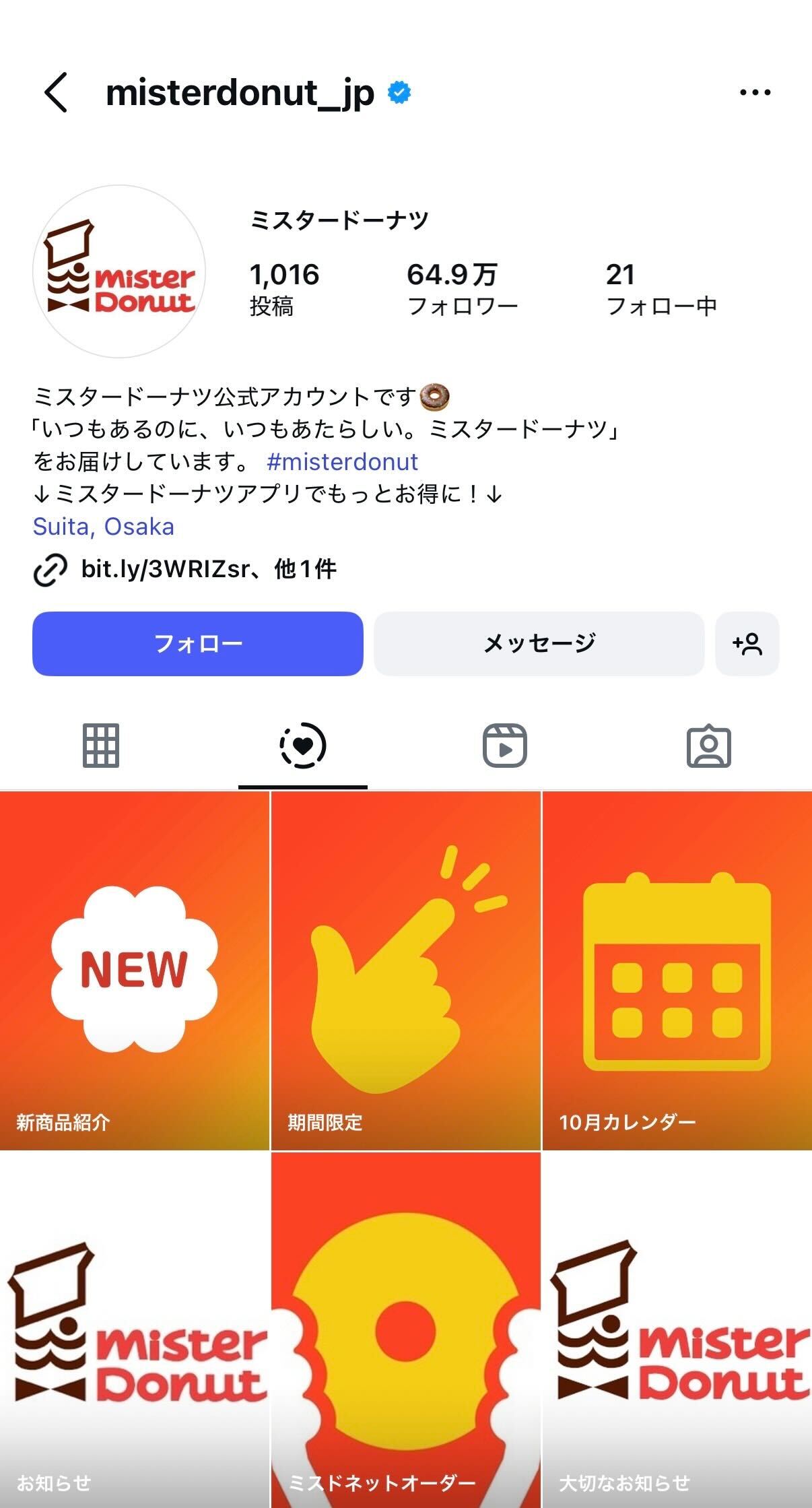Open the 大切なお知らせ highlight

pyautogui.click(x=677, y=1330)
